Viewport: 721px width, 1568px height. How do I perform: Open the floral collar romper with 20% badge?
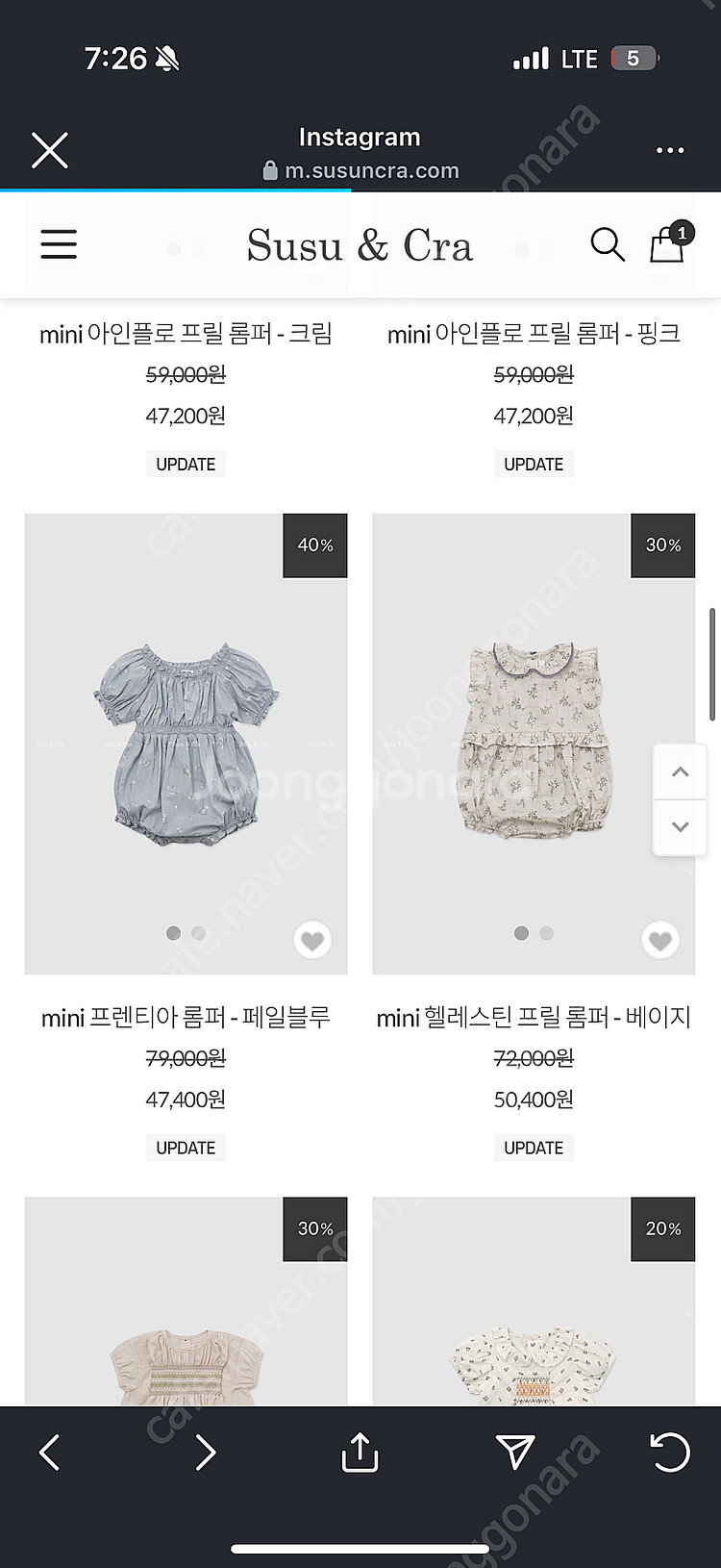[x=534, y=1347]
